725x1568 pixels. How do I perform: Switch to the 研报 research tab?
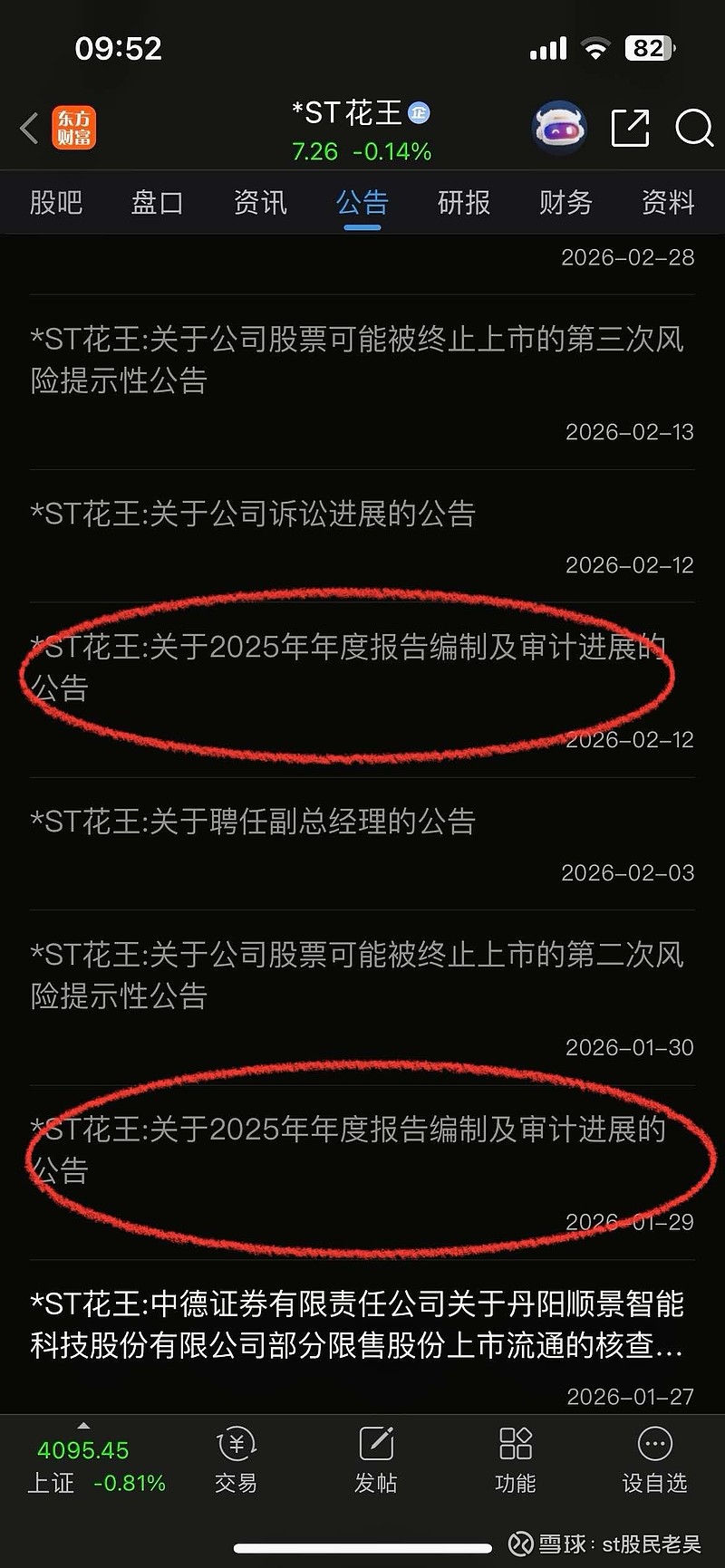click(x=463, y=202)
